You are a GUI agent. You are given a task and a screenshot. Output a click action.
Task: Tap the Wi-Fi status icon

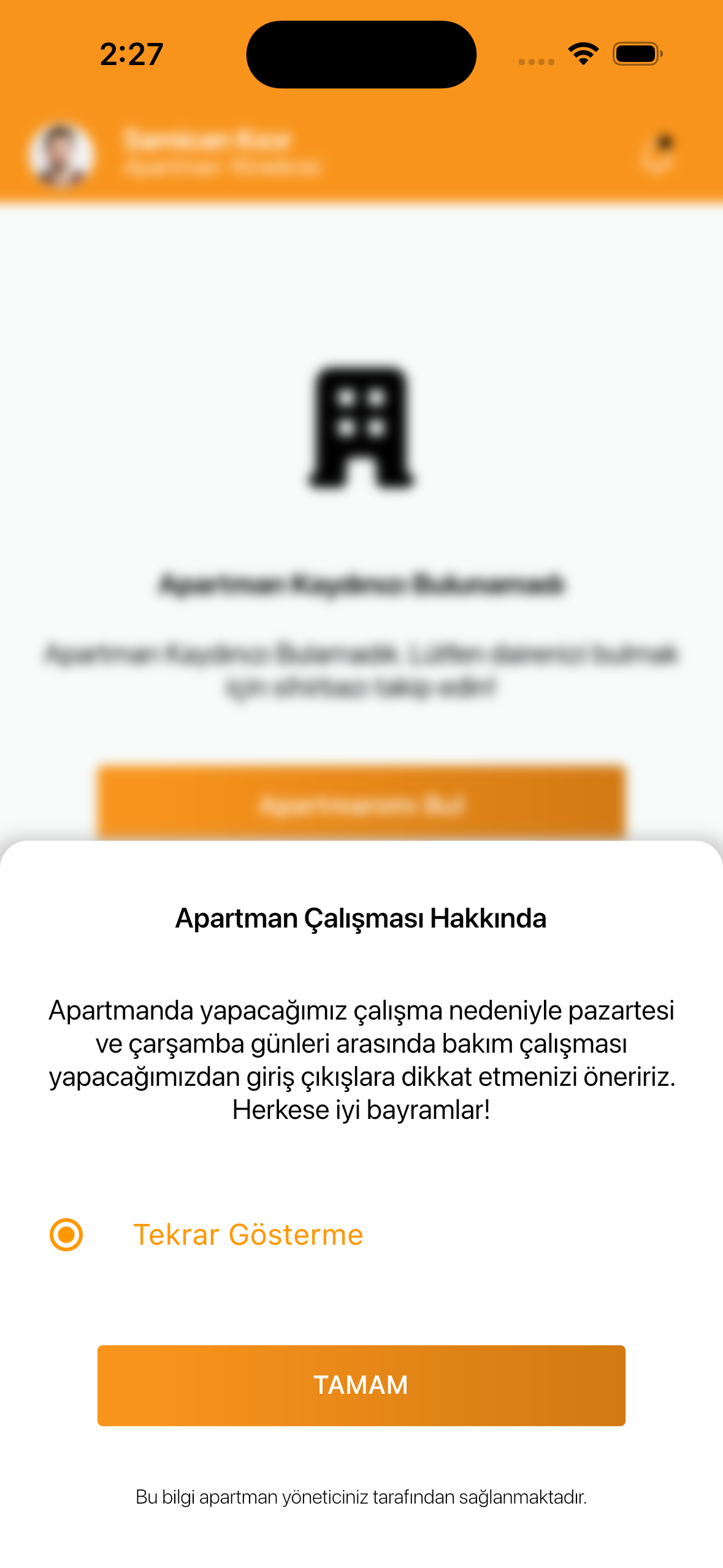[582, 54]
